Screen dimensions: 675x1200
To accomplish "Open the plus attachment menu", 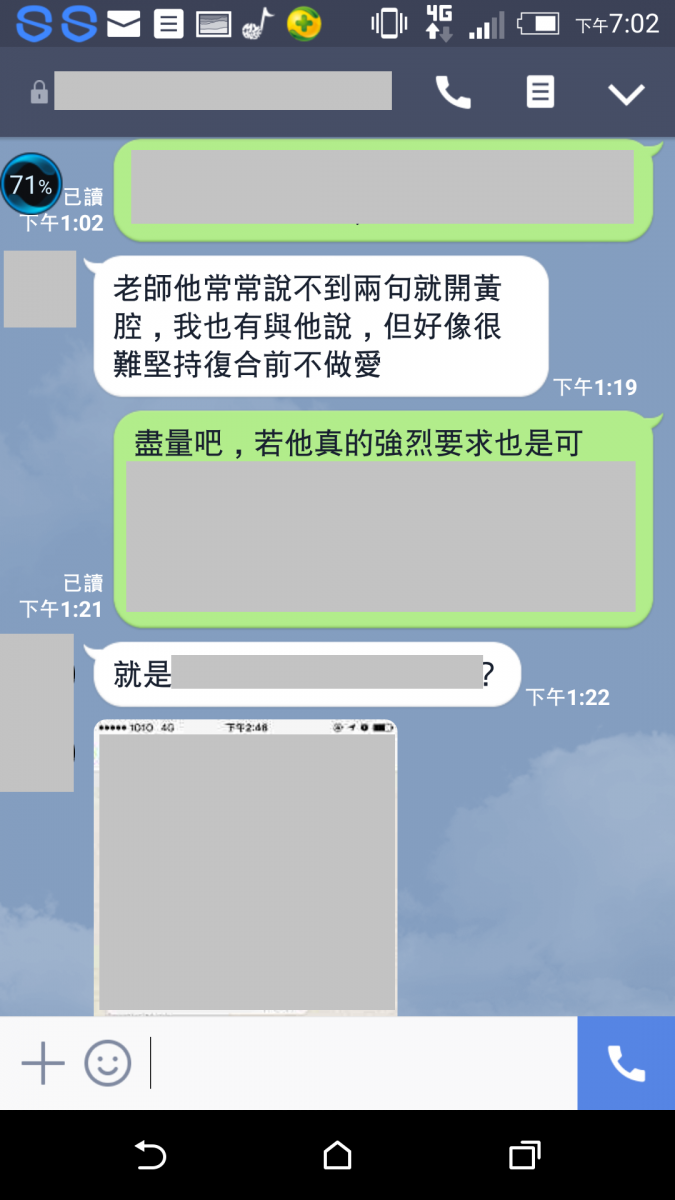I will pyautogui.click(x=43, y=1063).
